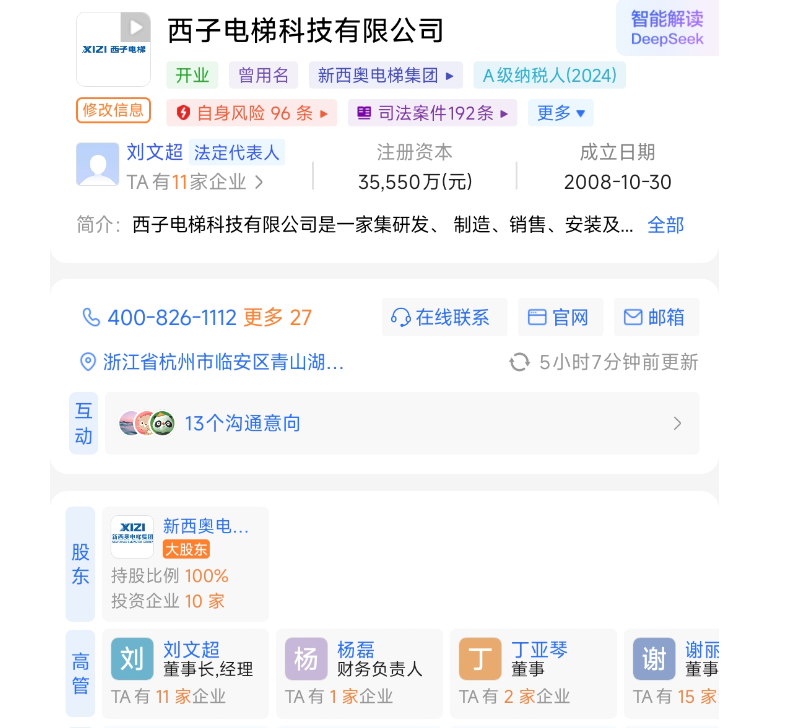This screenshot has height=728, width=788.
Task: Tap the 曾用名 chip
Action: coord(264,75)
